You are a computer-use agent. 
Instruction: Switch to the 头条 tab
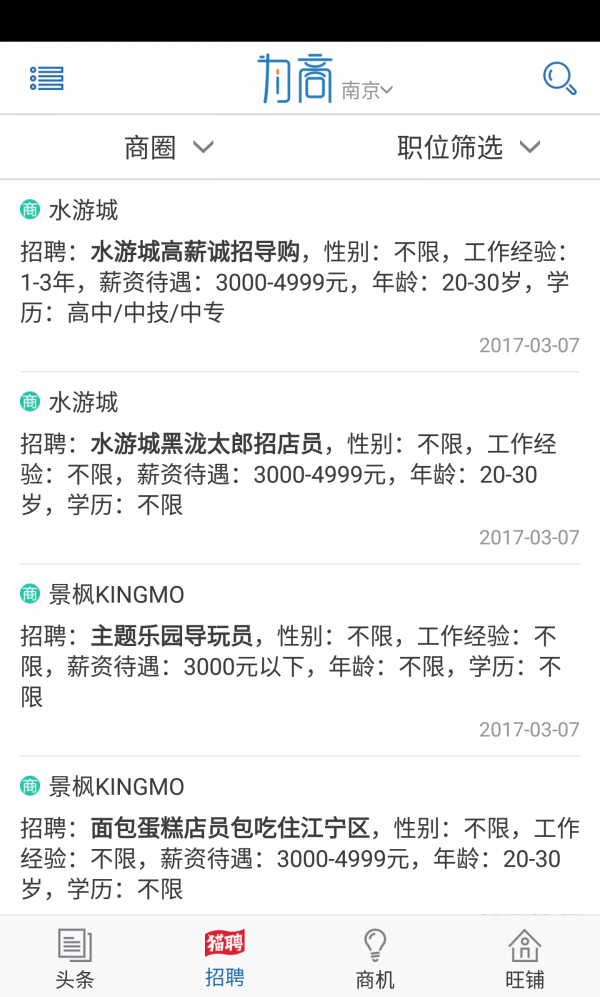(x=75, y=958)
